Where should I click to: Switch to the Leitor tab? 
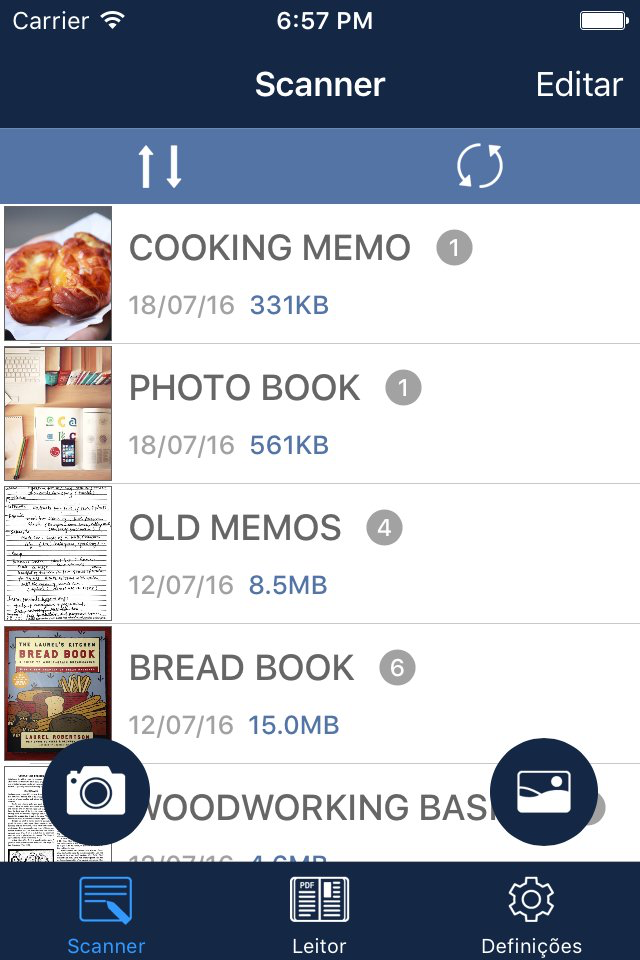[x=319, y=913]
